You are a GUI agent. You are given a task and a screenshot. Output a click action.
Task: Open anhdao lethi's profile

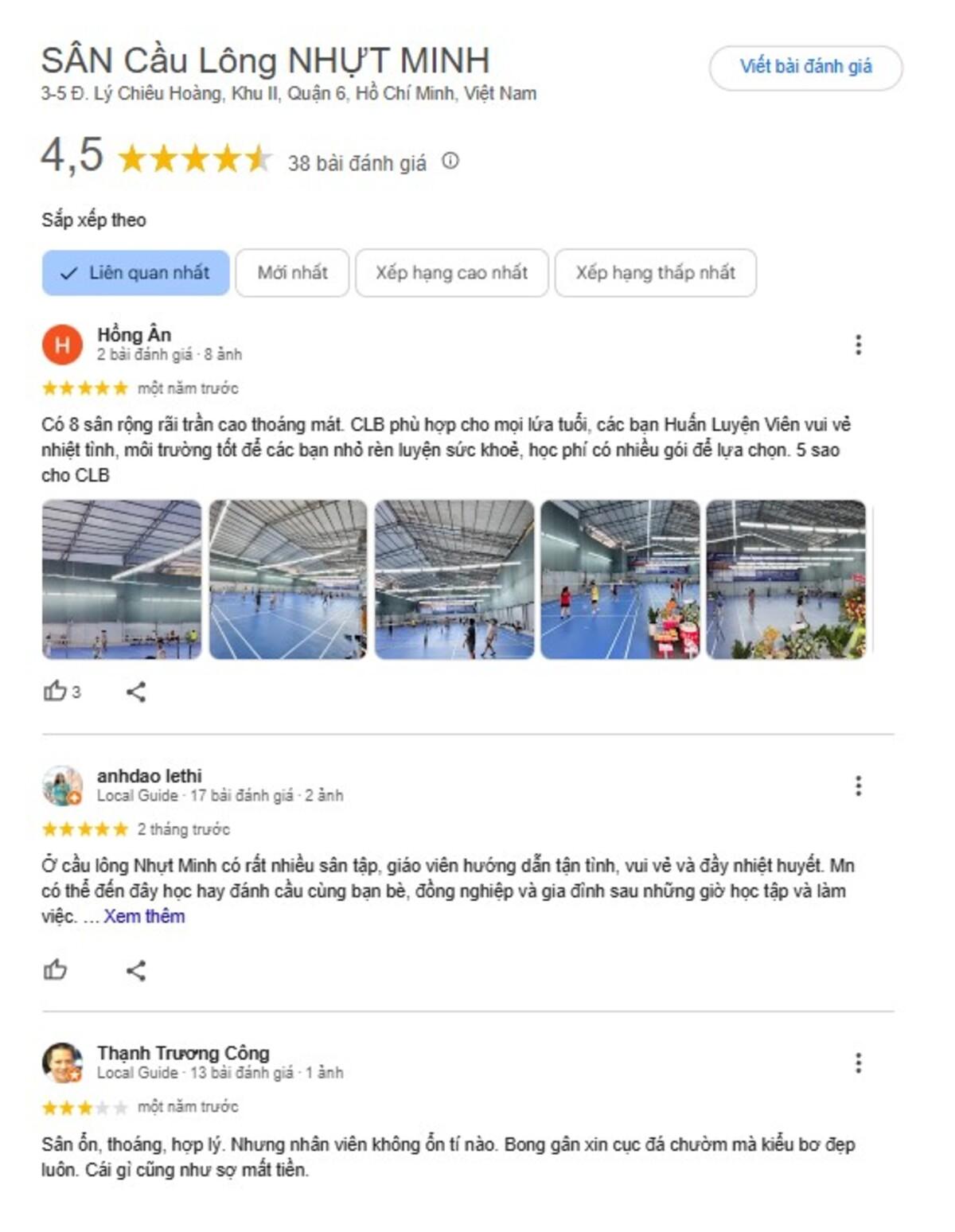click(x=149, y=775)
